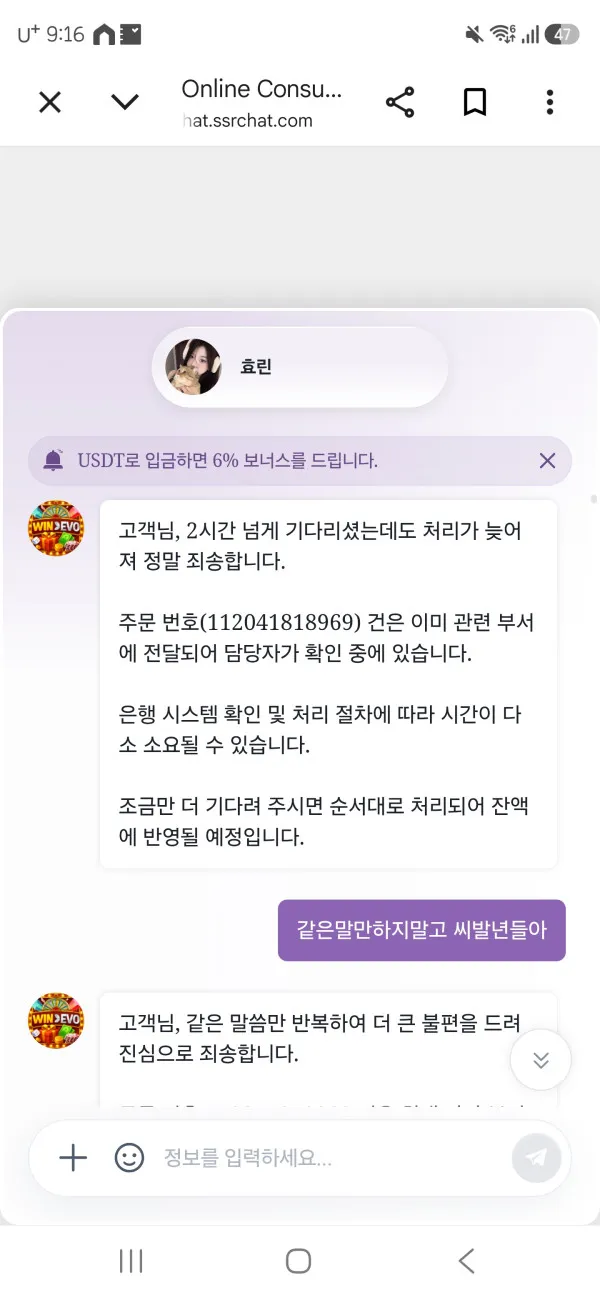Open agent 효린's profile chip
The image size is (600, 1300).
tap(300, 367)
